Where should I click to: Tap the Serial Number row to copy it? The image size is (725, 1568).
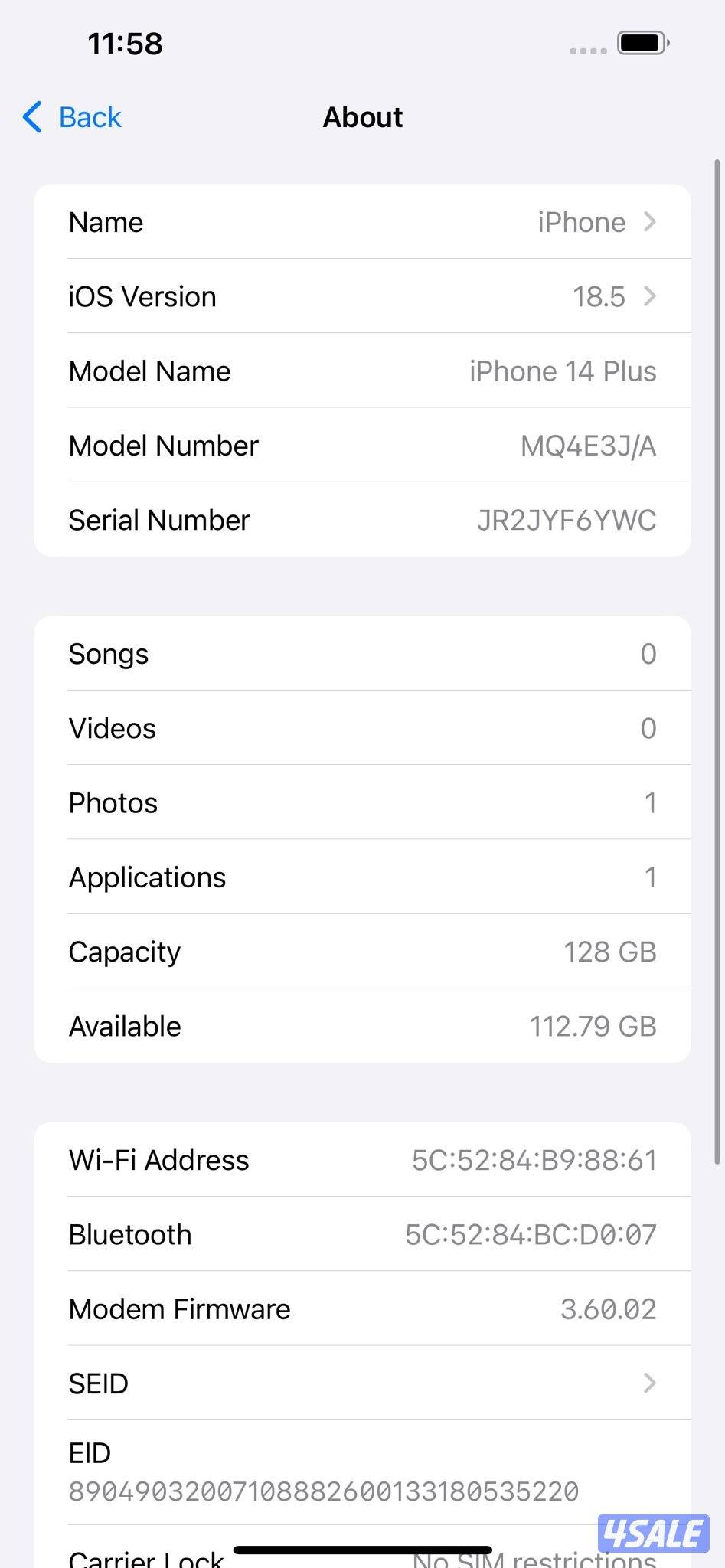tap(362, 520)
